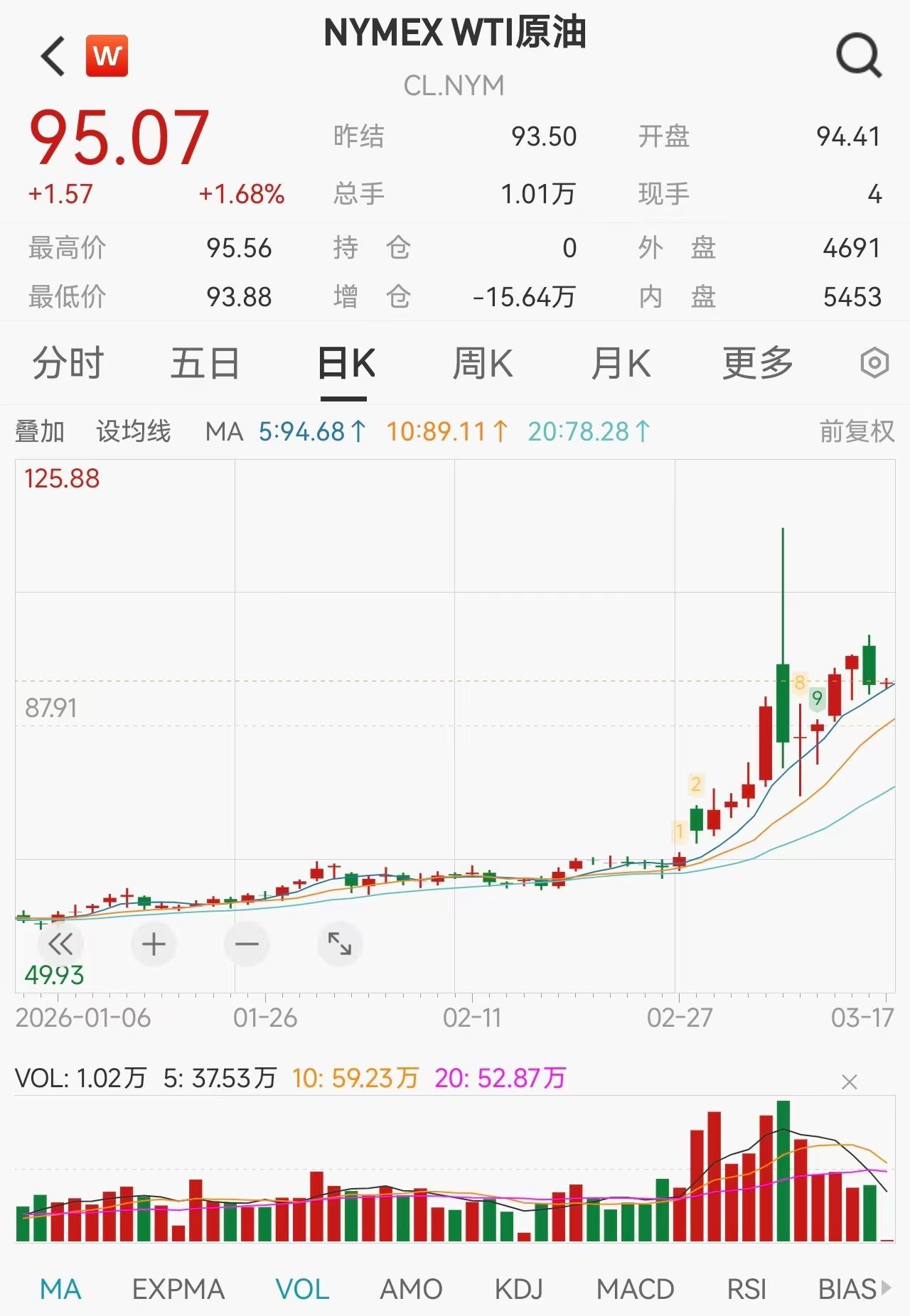Open chart settings via the gear icon
910x1316 pixels.
point(876,362)
